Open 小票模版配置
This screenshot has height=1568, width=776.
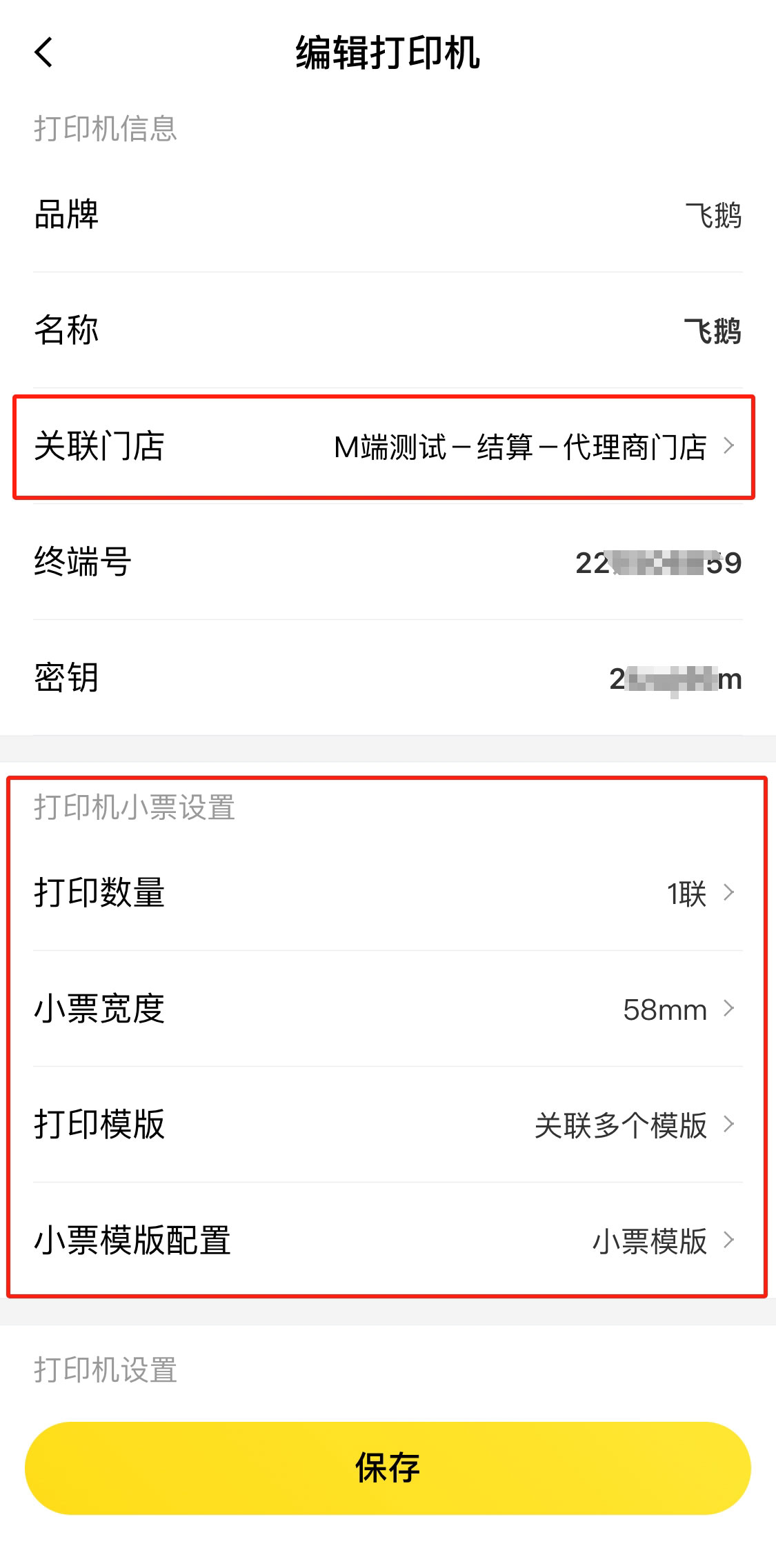pos(386,1240)
